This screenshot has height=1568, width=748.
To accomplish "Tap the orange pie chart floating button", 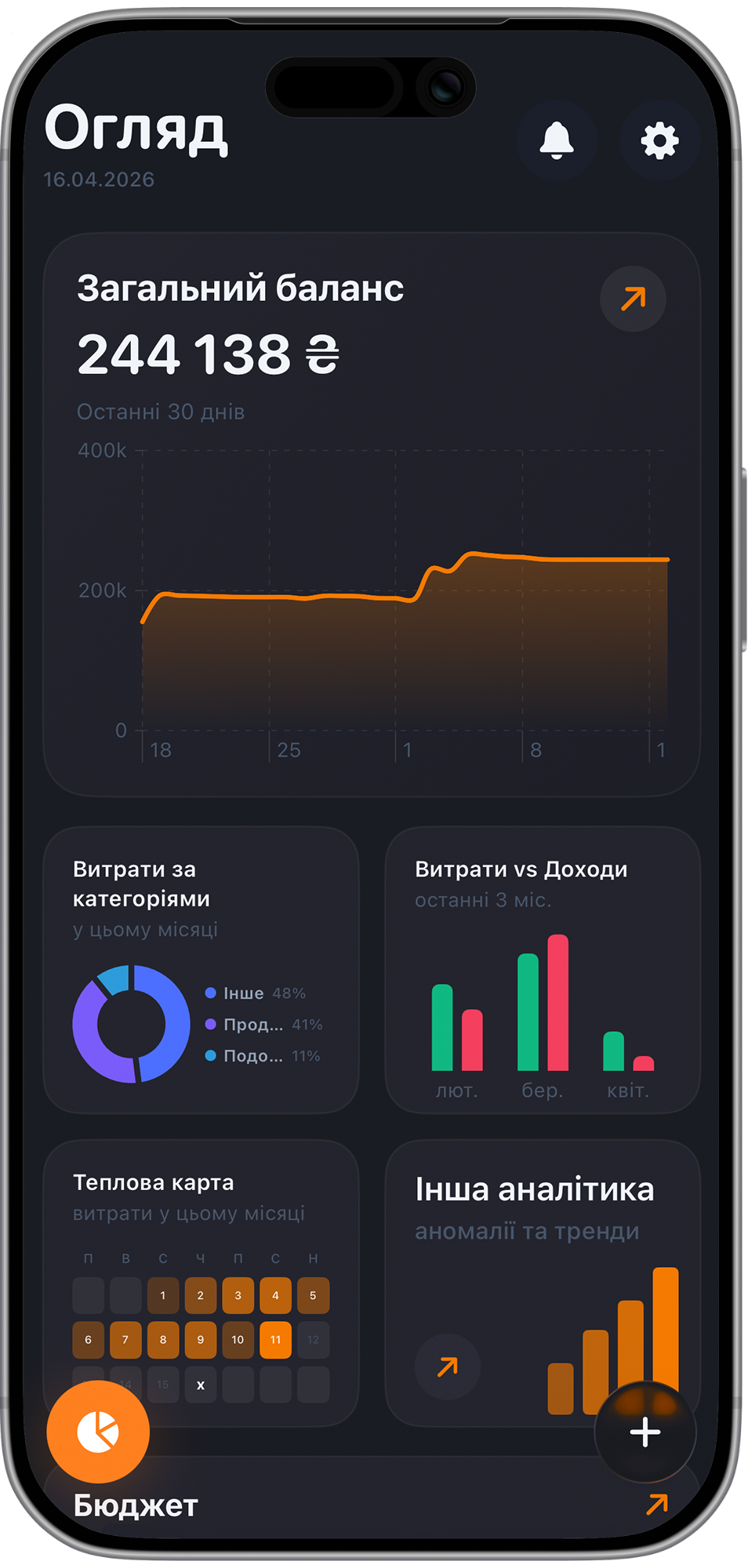I will 98,1432.
